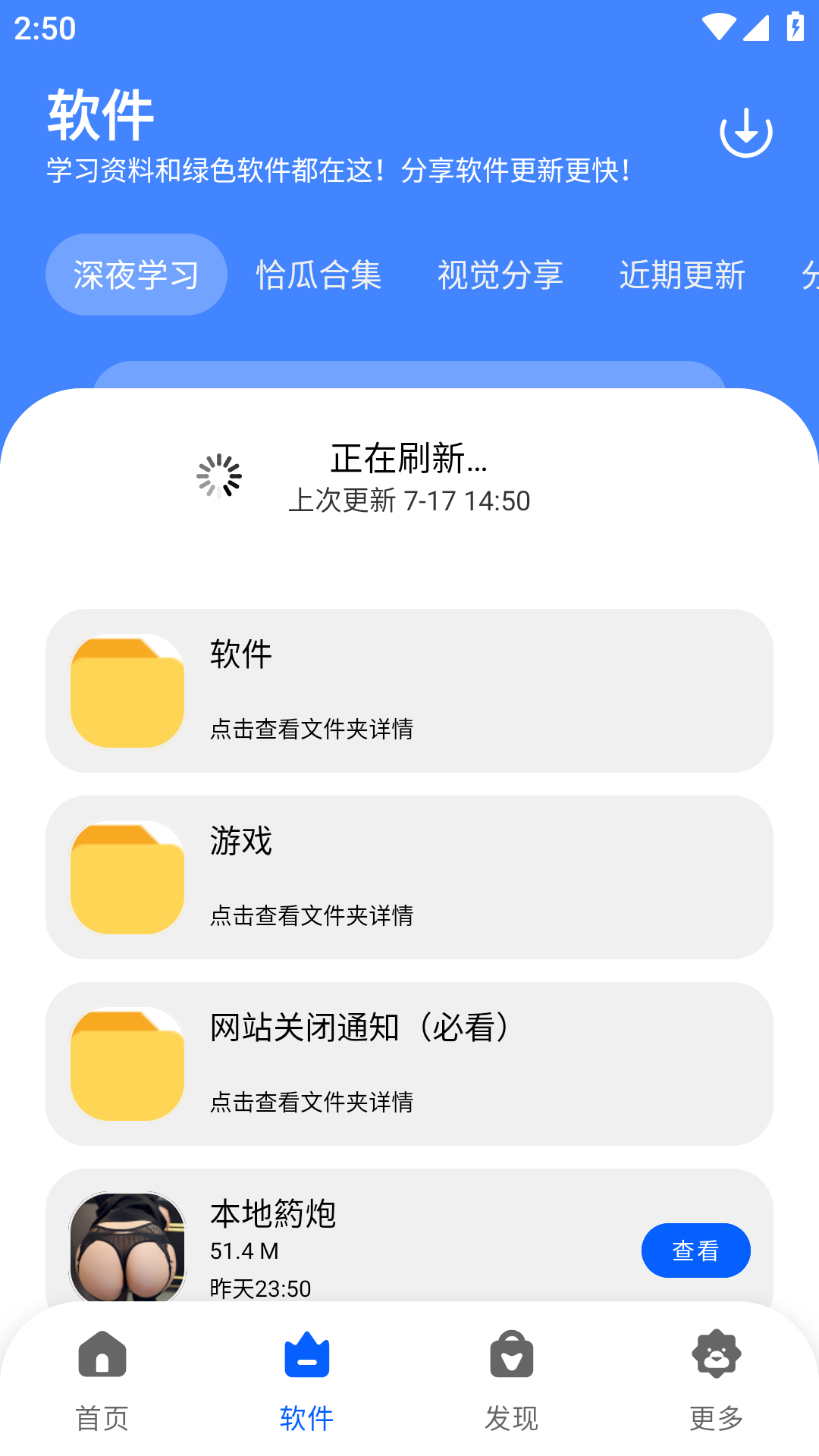The height and width of the screenshot is (1456, 819).
Task: Switch to the 恰瓜合集 tab
Action: (x=319, y=275)
